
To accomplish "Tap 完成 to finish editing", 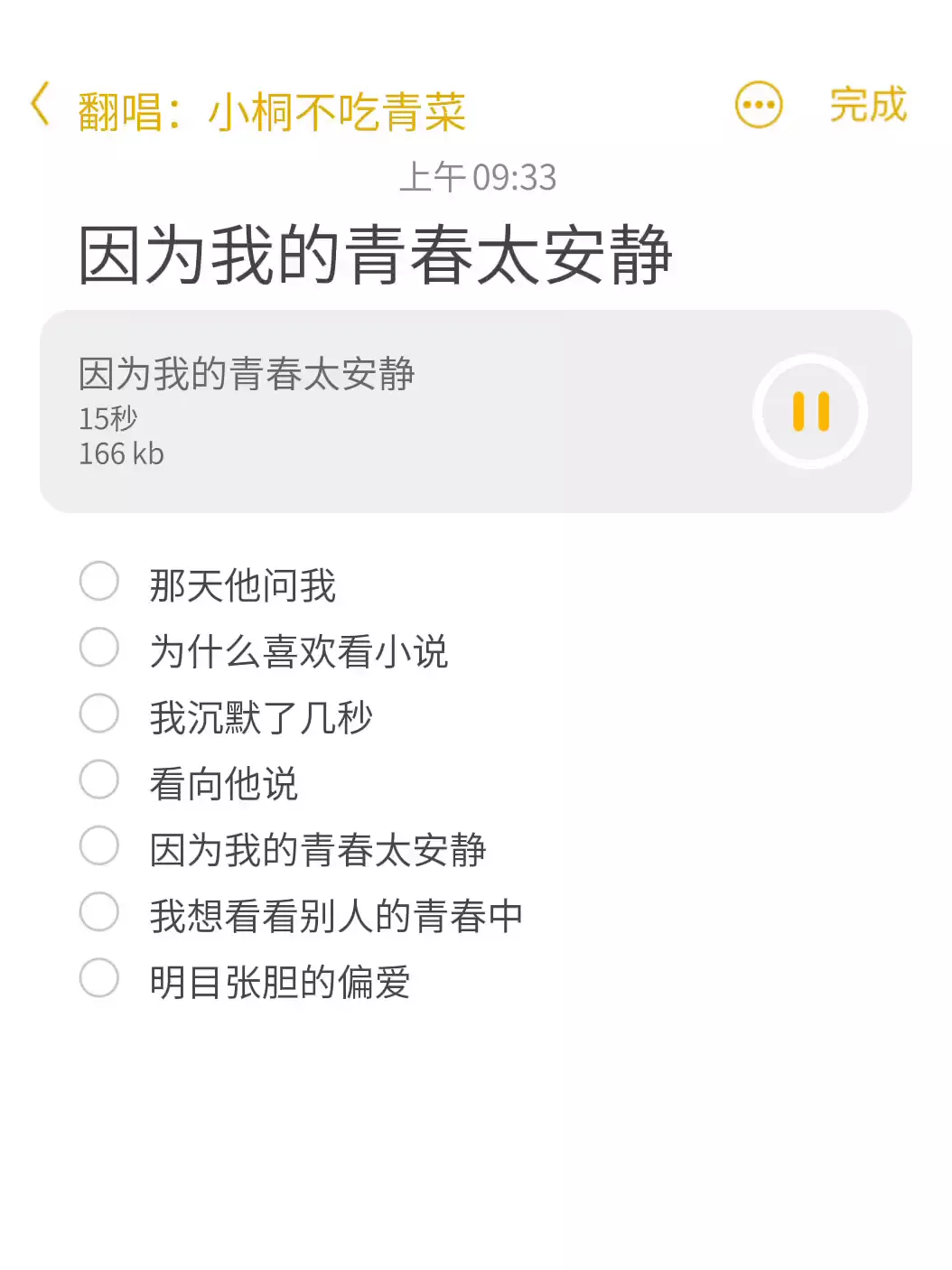I will pos(867,105).
